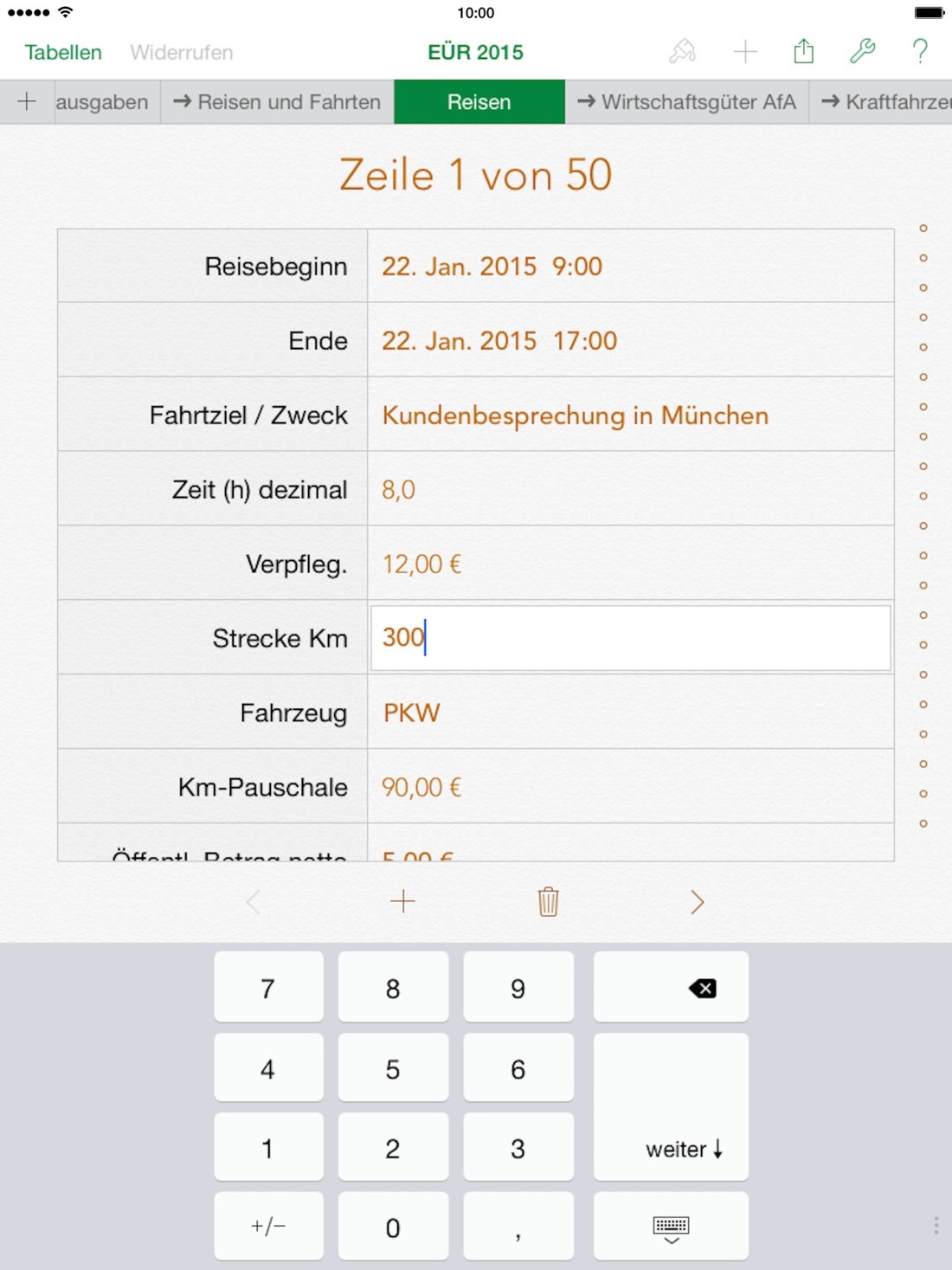Image resolution: width=952 pixels, height=1270 pixels.
Task: Select the Strecke Km input field
Action: click(x=630, y=638)
